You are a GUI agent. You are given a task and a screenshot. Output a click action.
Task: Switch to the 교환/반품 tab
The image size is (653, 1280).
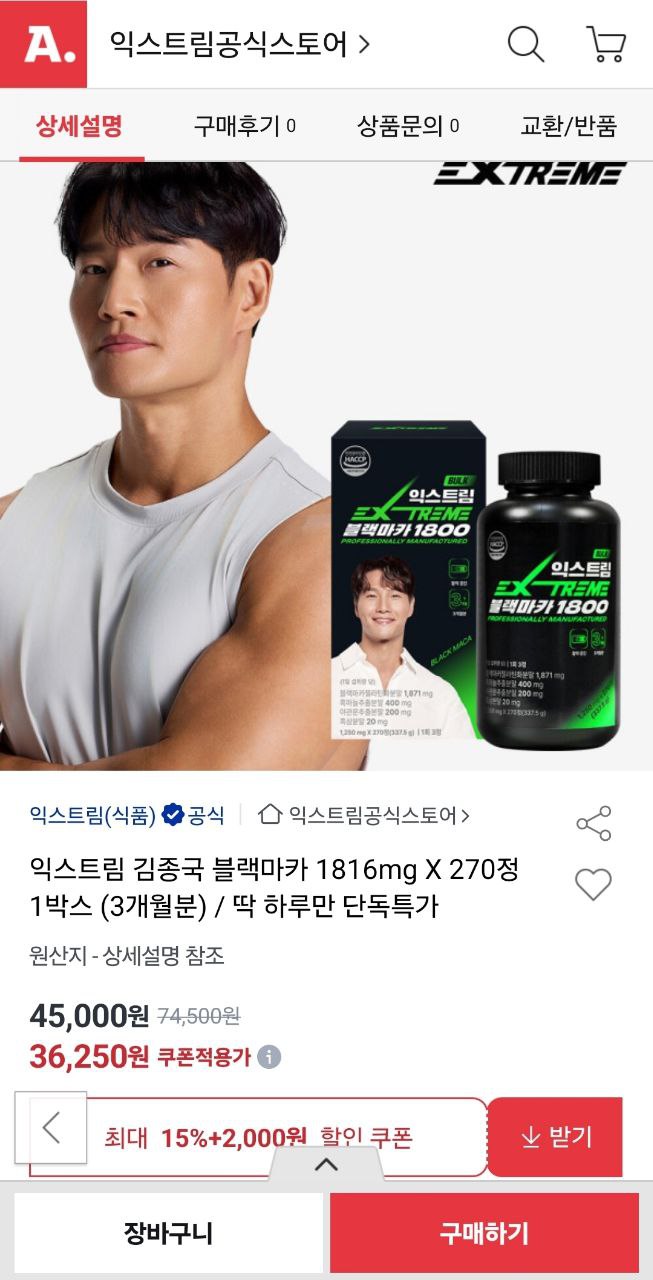point(568,126)
